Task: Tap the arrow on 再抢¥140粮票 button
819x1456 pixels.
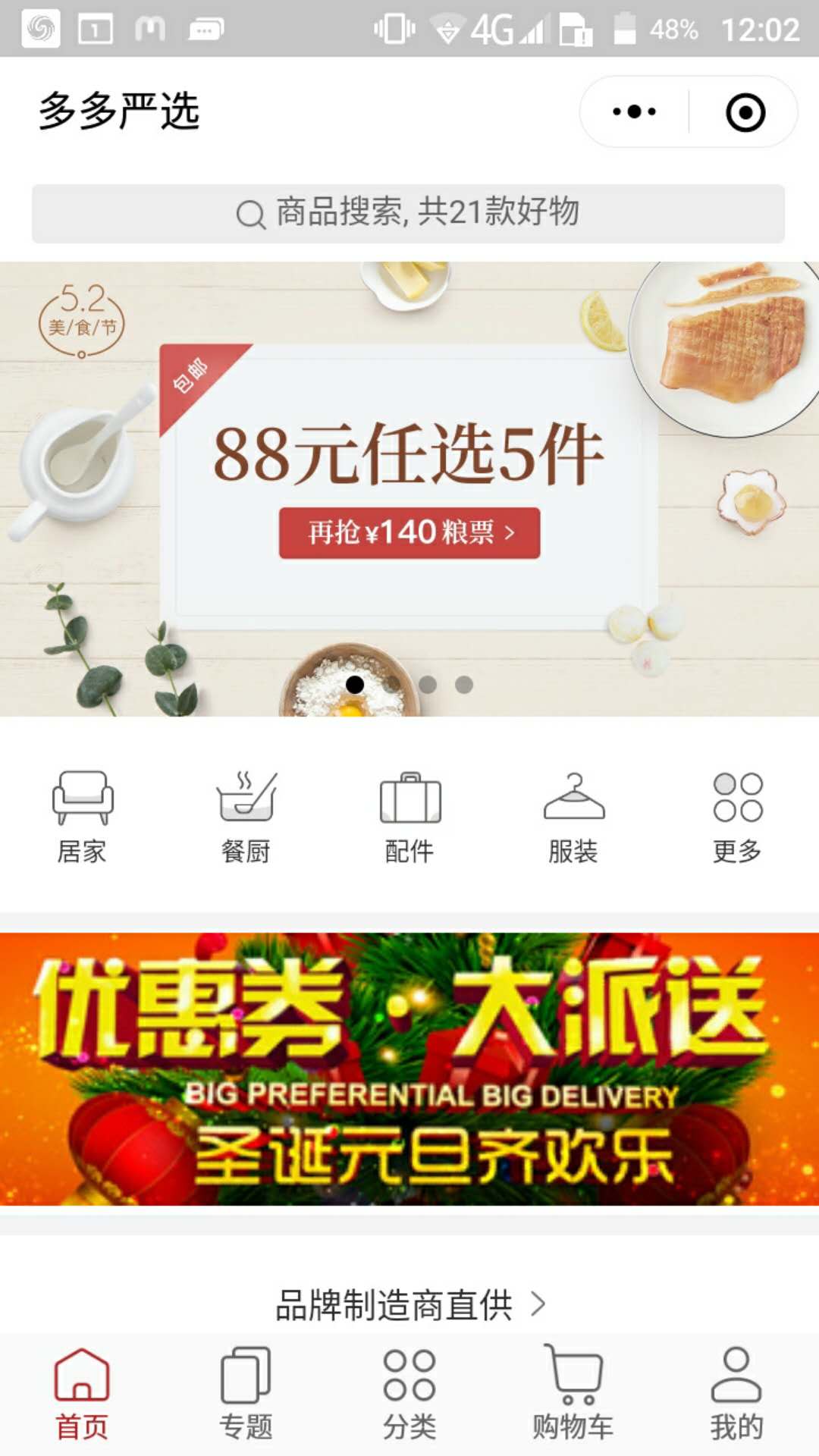Action: tap(510, 532)
